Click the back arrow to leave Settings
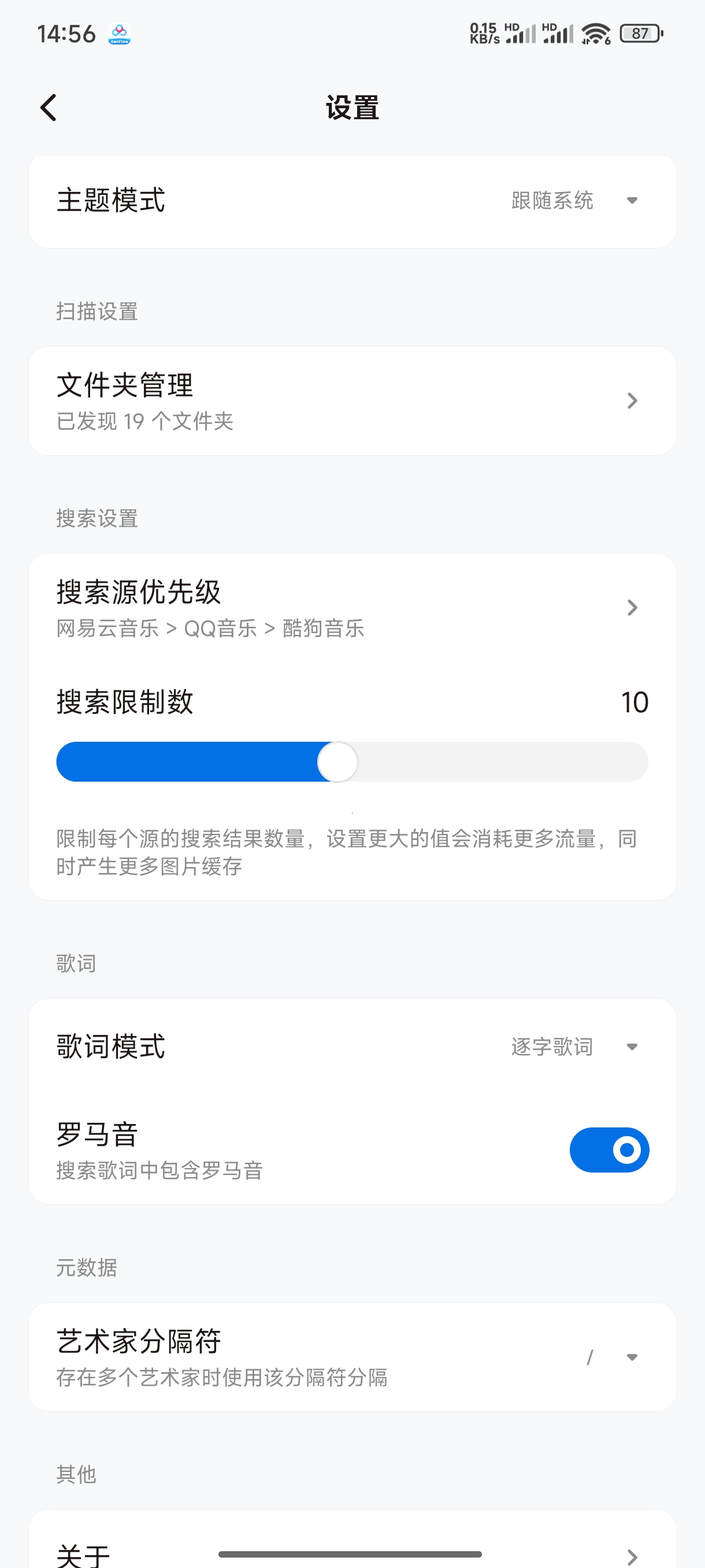 click(47, 107)
